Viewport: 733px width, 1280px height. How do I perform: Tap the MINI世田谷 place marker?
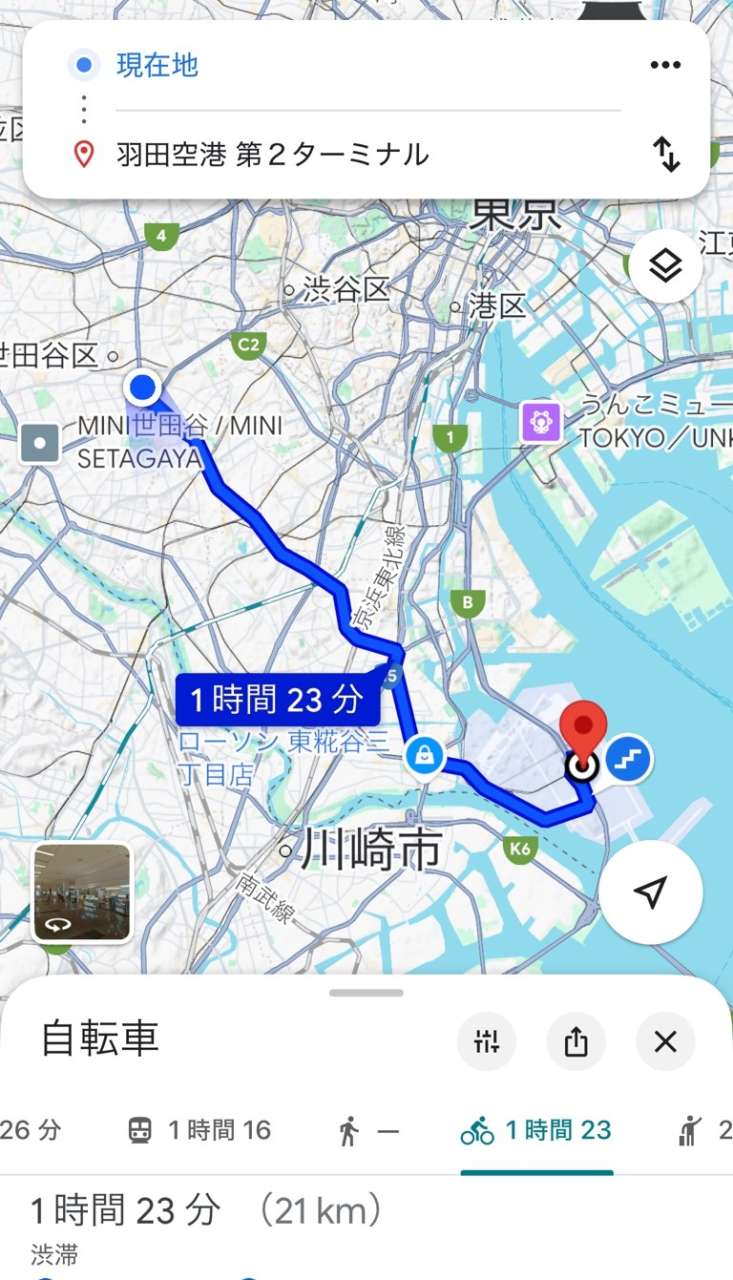[x=41, y=442]
